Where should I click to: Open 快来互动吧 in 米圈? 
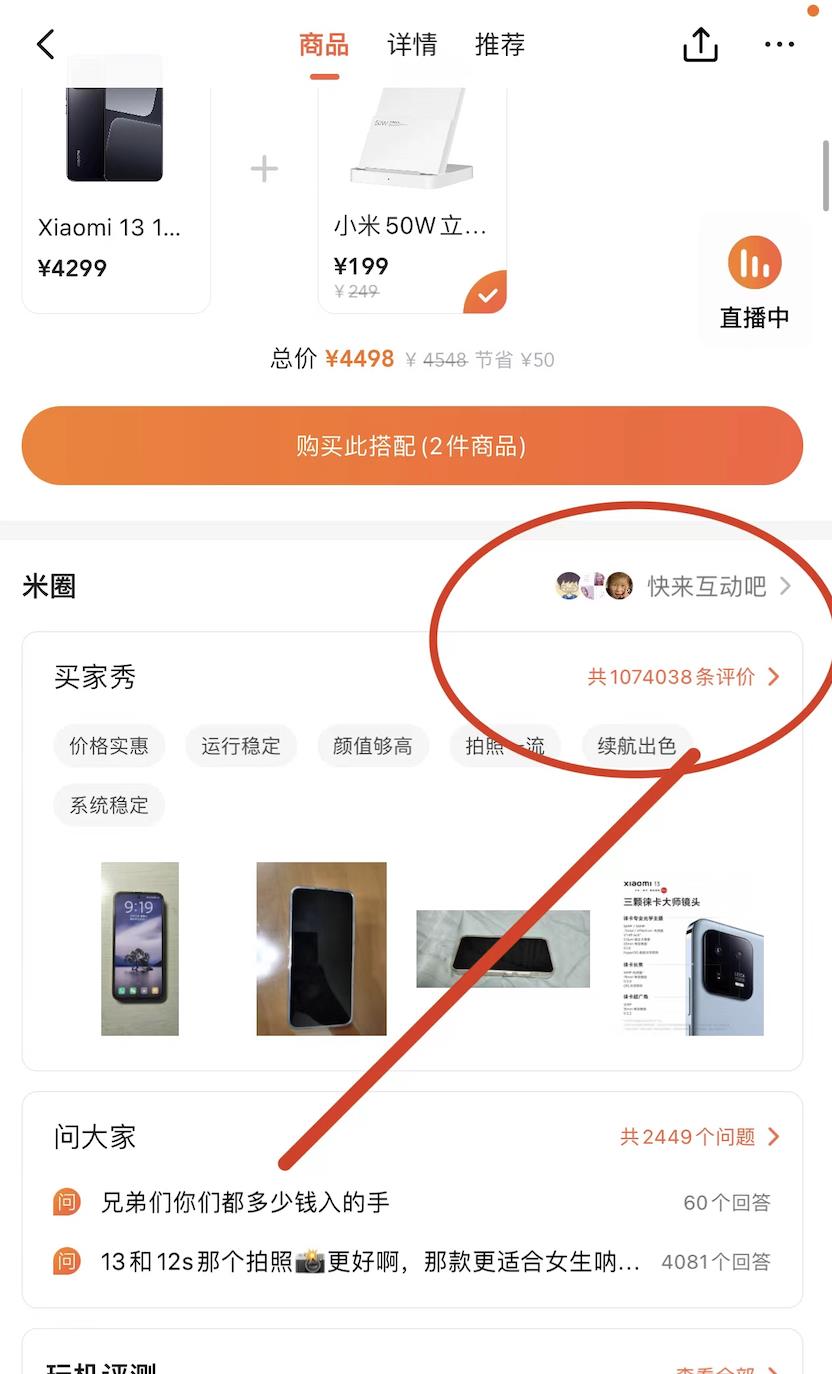706,586
